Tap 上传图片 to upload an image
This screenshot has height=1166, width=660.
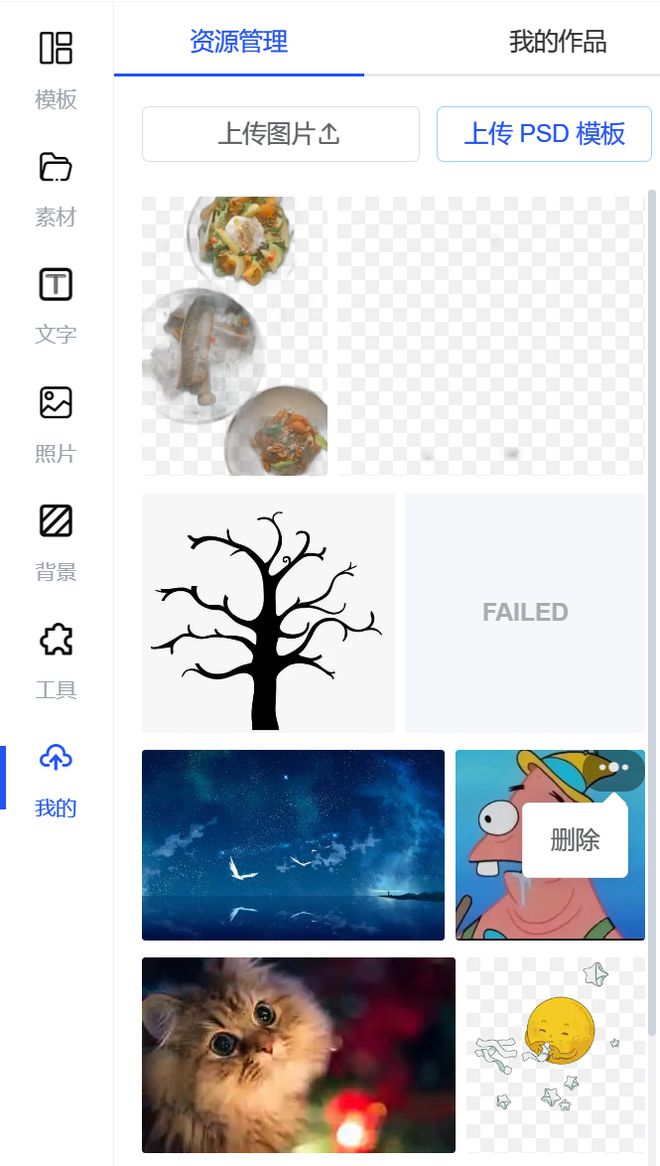tap(280, 134)
